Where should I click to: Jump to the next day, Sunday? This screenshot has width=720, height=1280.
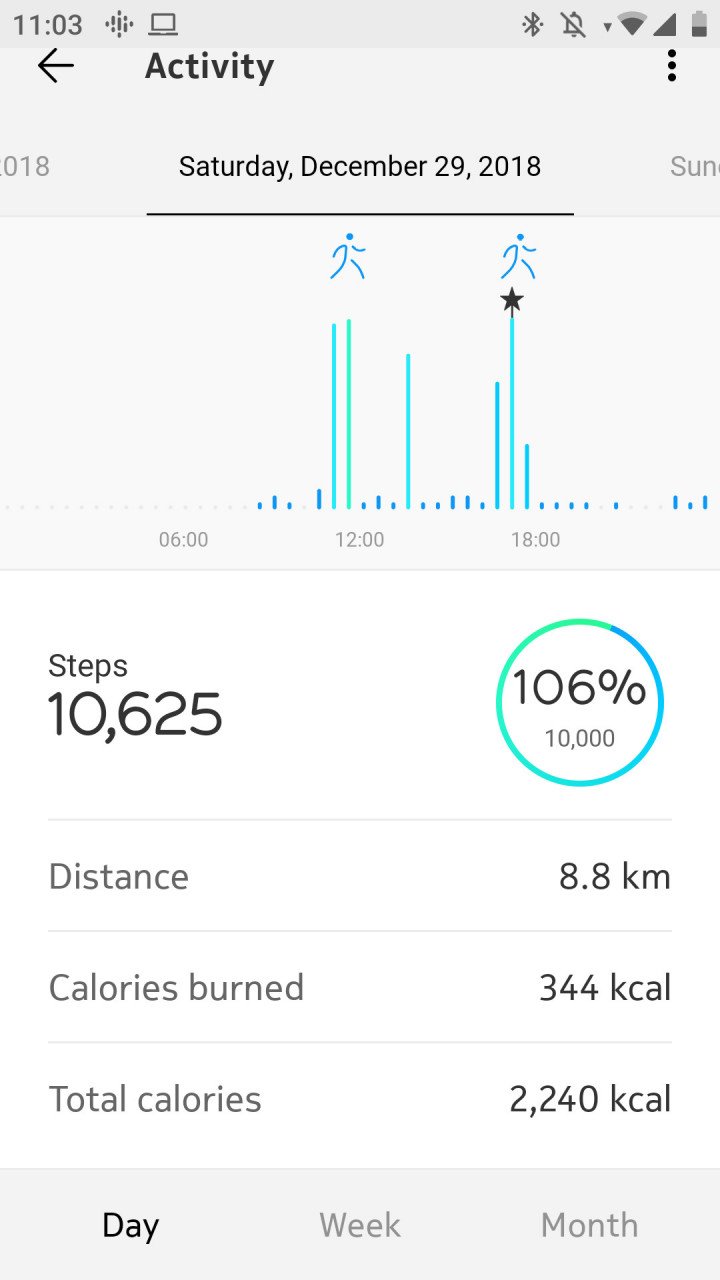click(x=694, y=166)
